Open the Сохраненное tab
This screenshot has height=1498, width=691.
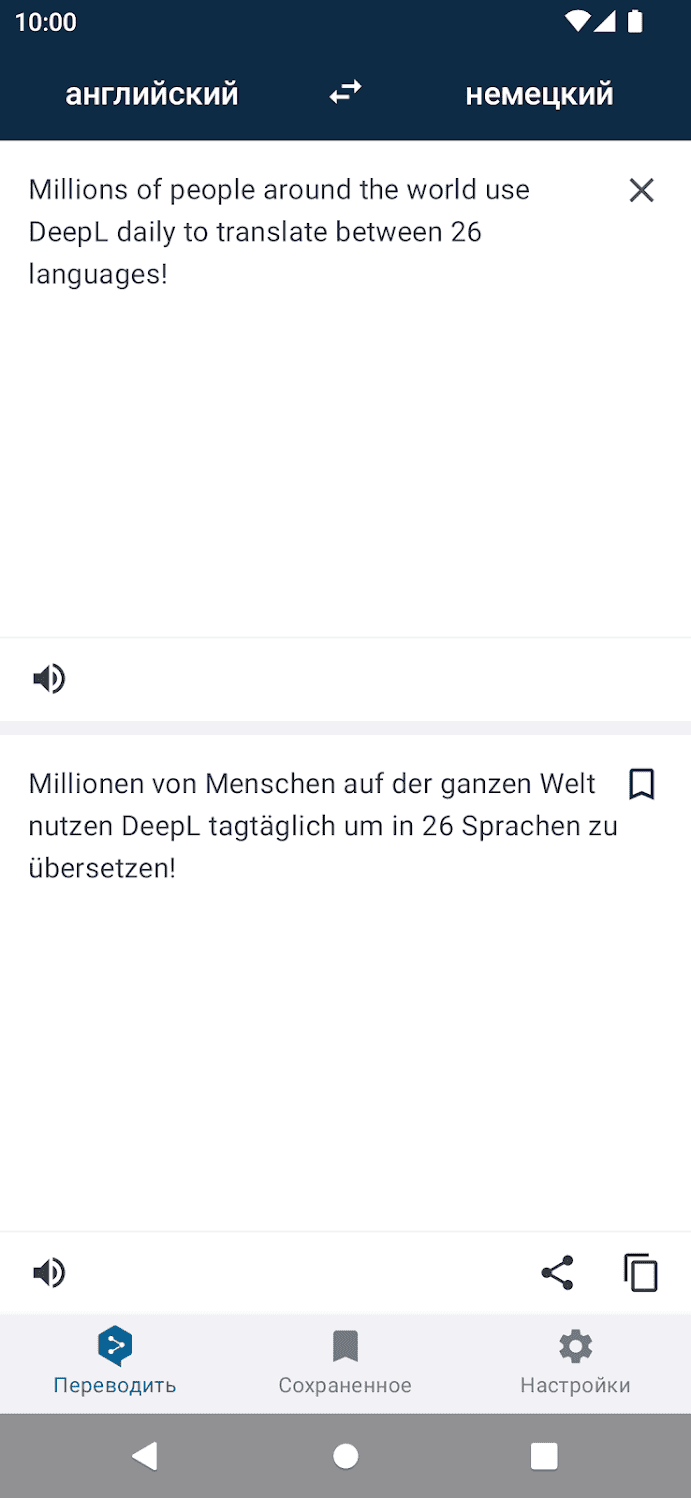click(345, 1362)
